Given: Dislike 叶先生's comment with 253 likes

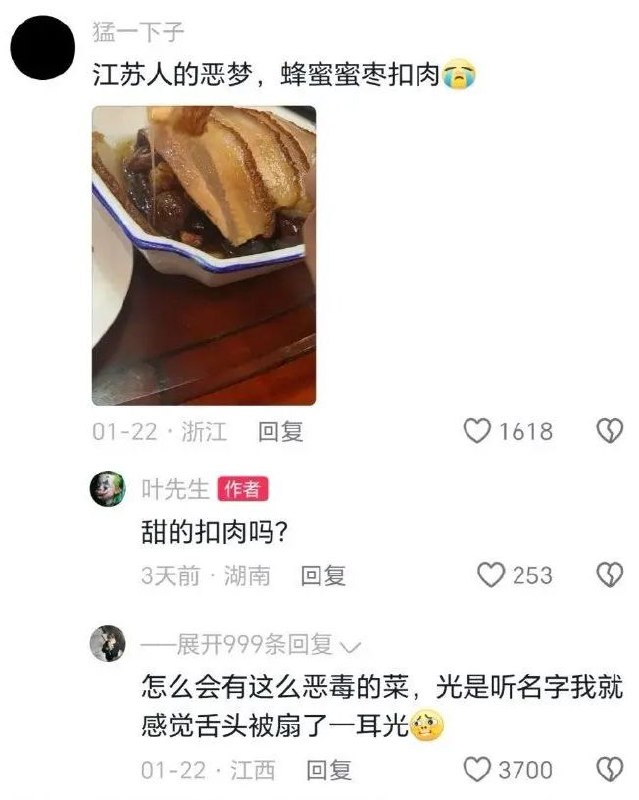Looking at the screenshot, I should click(610, 575).
